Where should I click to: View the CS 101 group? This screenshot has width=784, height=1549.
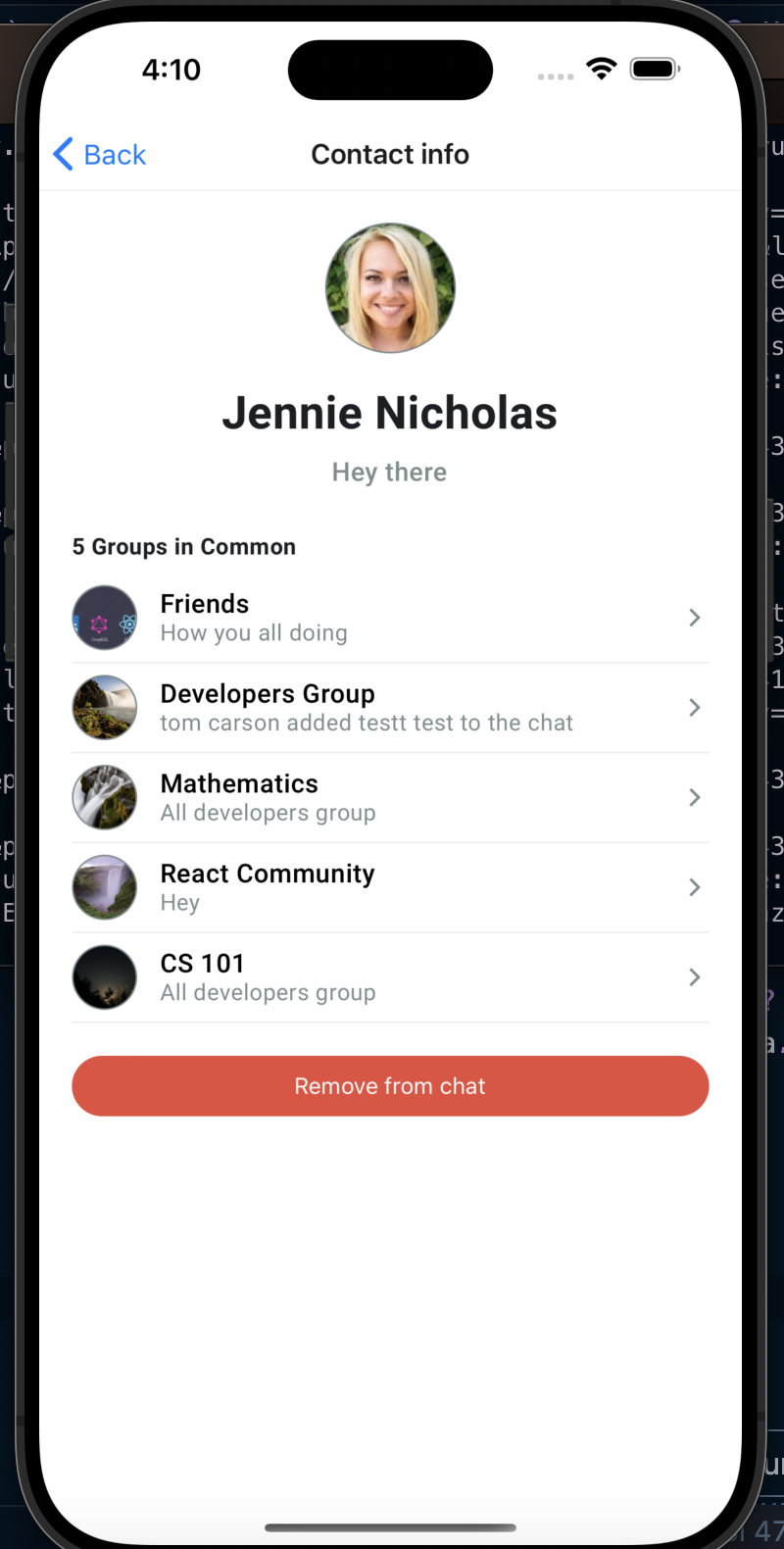coord(390,977)
